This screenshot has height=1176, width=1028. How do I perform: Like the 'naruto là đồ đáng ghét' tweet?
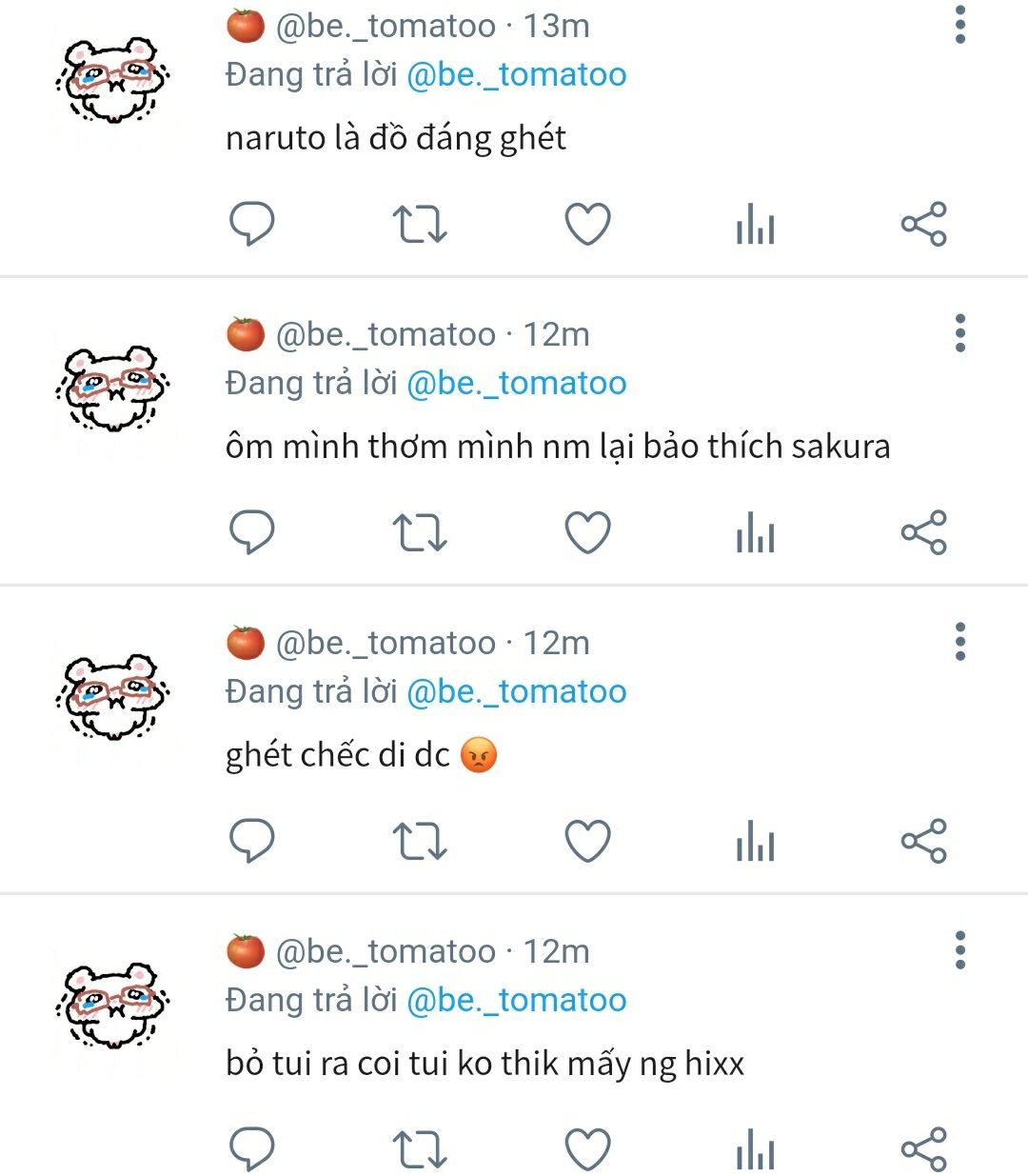pyautogui.click(x=587, y=225)
